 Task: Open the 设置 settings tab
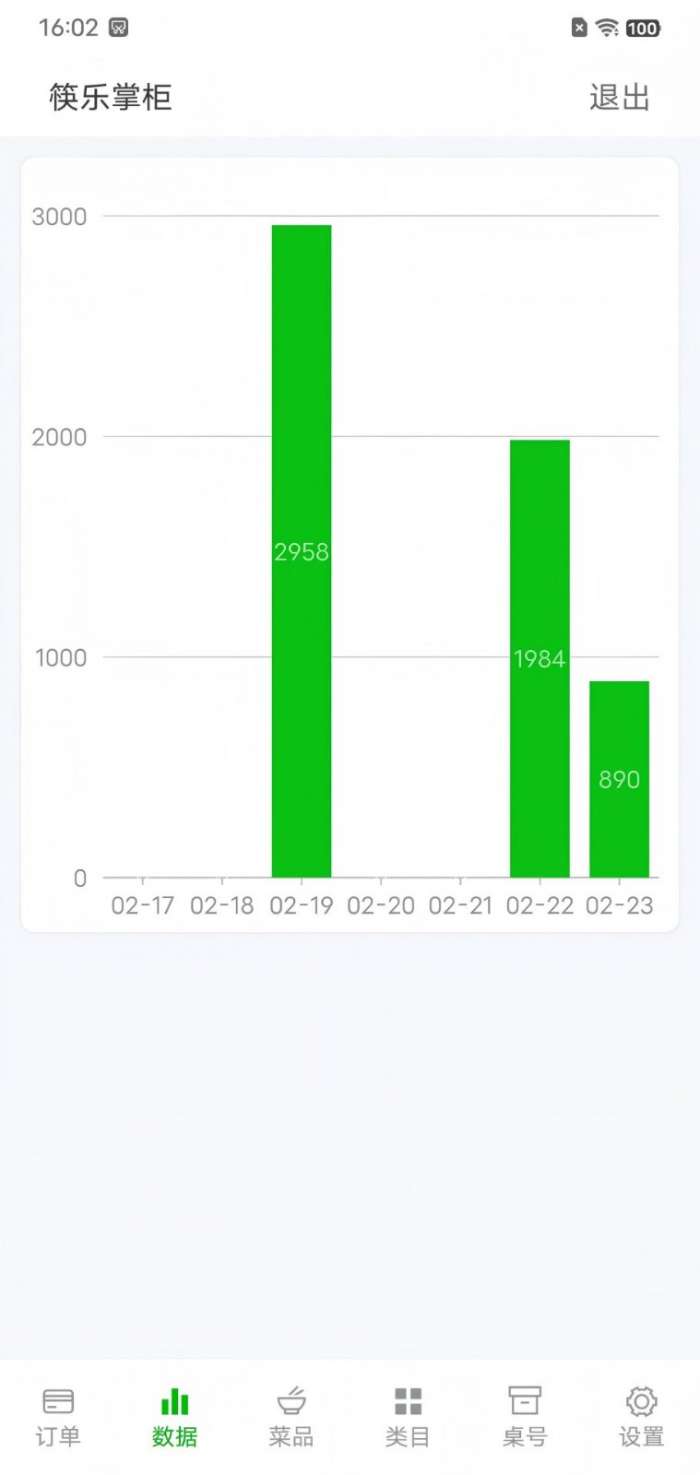point(641,1417)
